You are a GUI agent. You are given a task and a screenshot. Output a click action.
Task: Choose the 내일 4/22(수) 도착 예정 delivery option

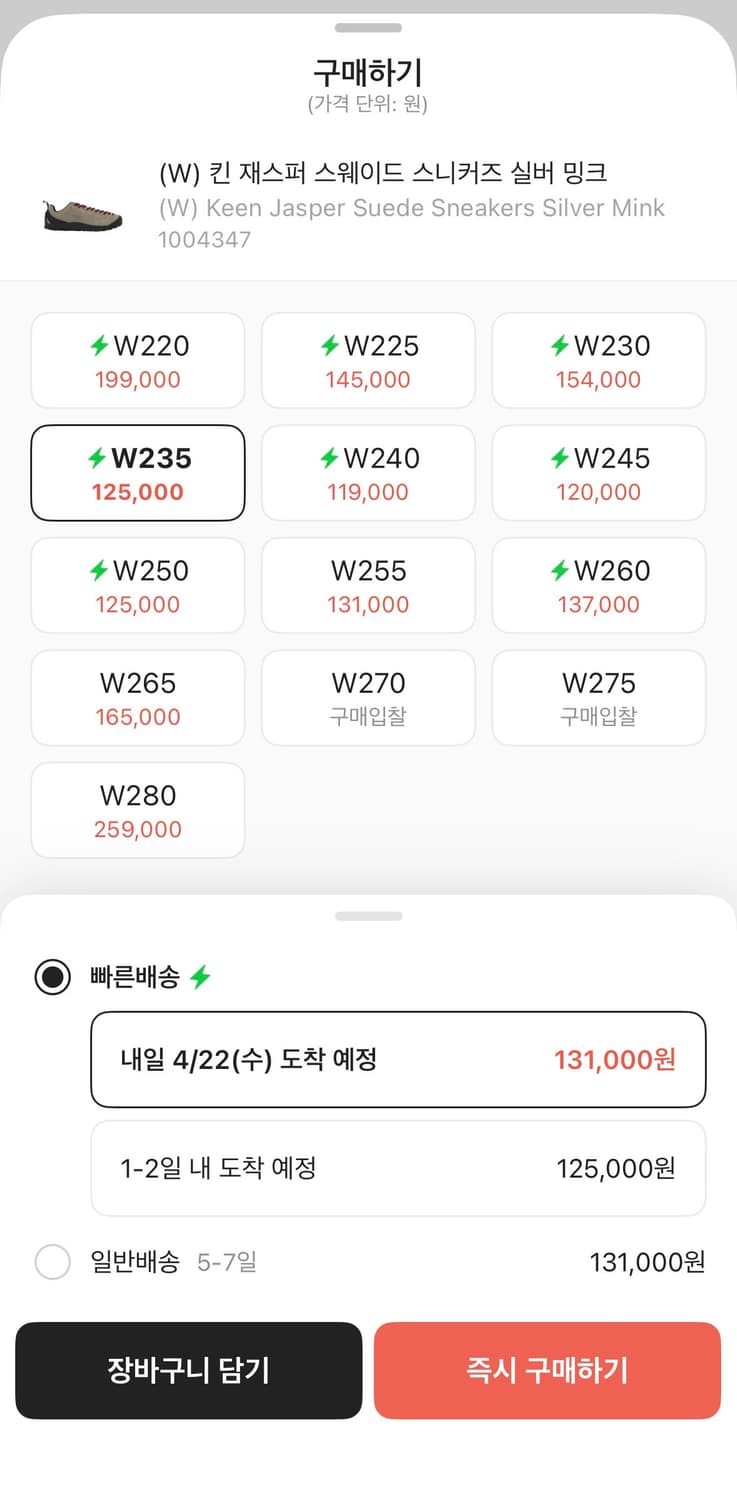[x=397, y=1059]
